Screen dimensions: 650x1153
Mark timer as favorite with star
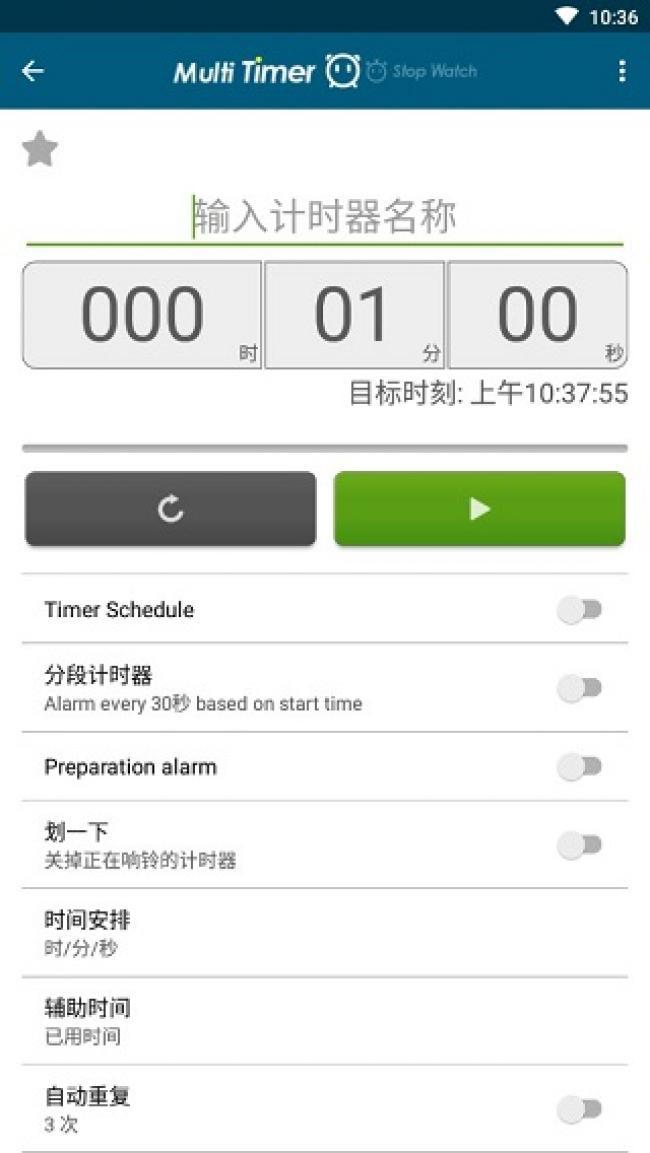[x=40, y=150]
